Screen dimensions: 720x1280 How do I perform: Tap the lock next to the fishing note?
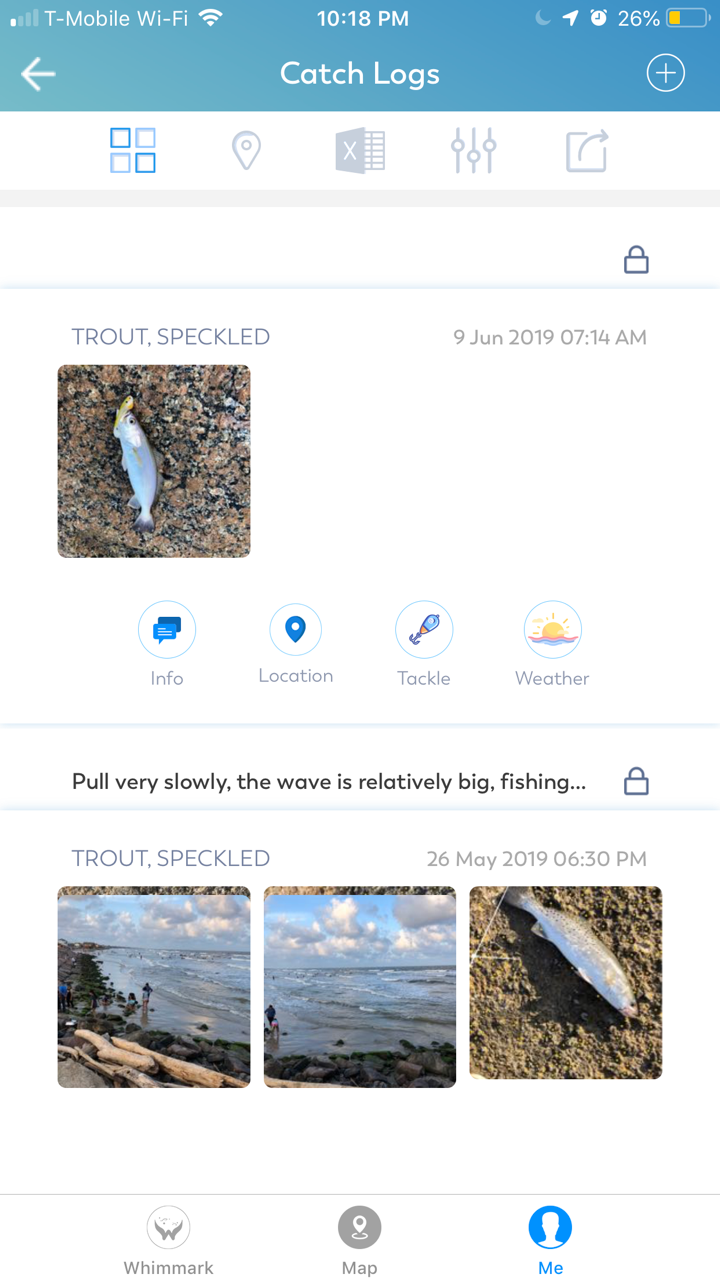636,781
